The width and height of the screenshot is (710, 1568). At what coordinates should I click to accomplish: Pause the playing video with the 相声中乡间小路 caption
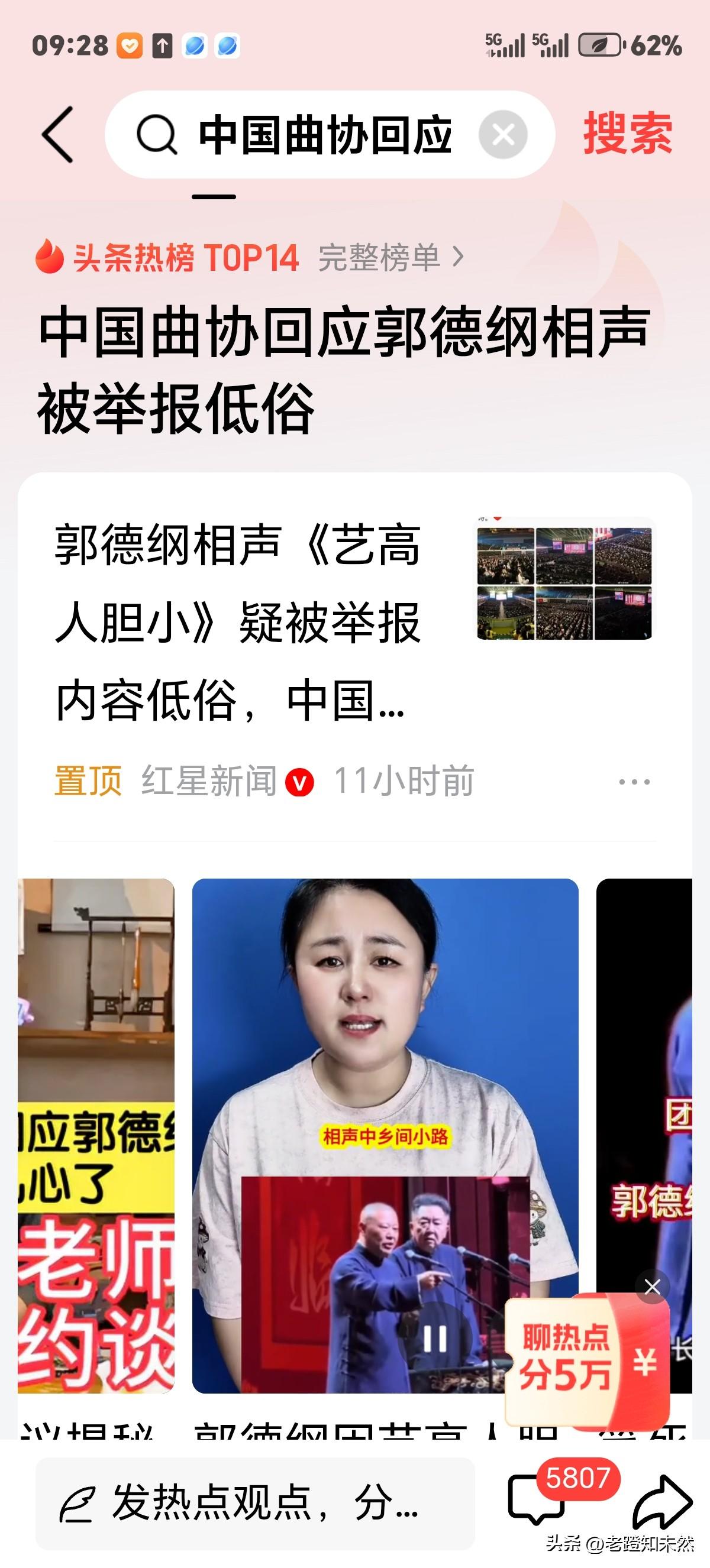pos(435,1339)
